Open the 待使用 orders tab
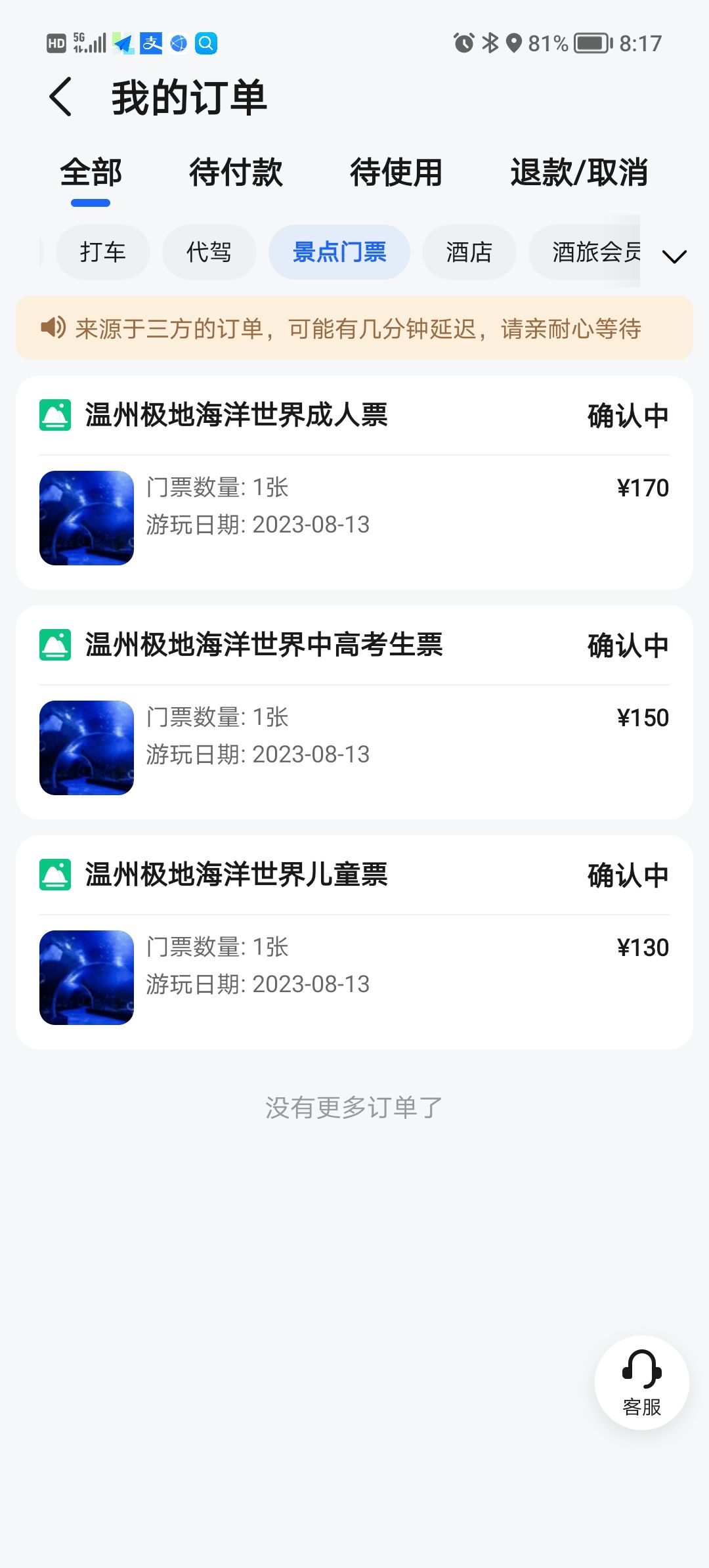 click(x=396, y=173)
